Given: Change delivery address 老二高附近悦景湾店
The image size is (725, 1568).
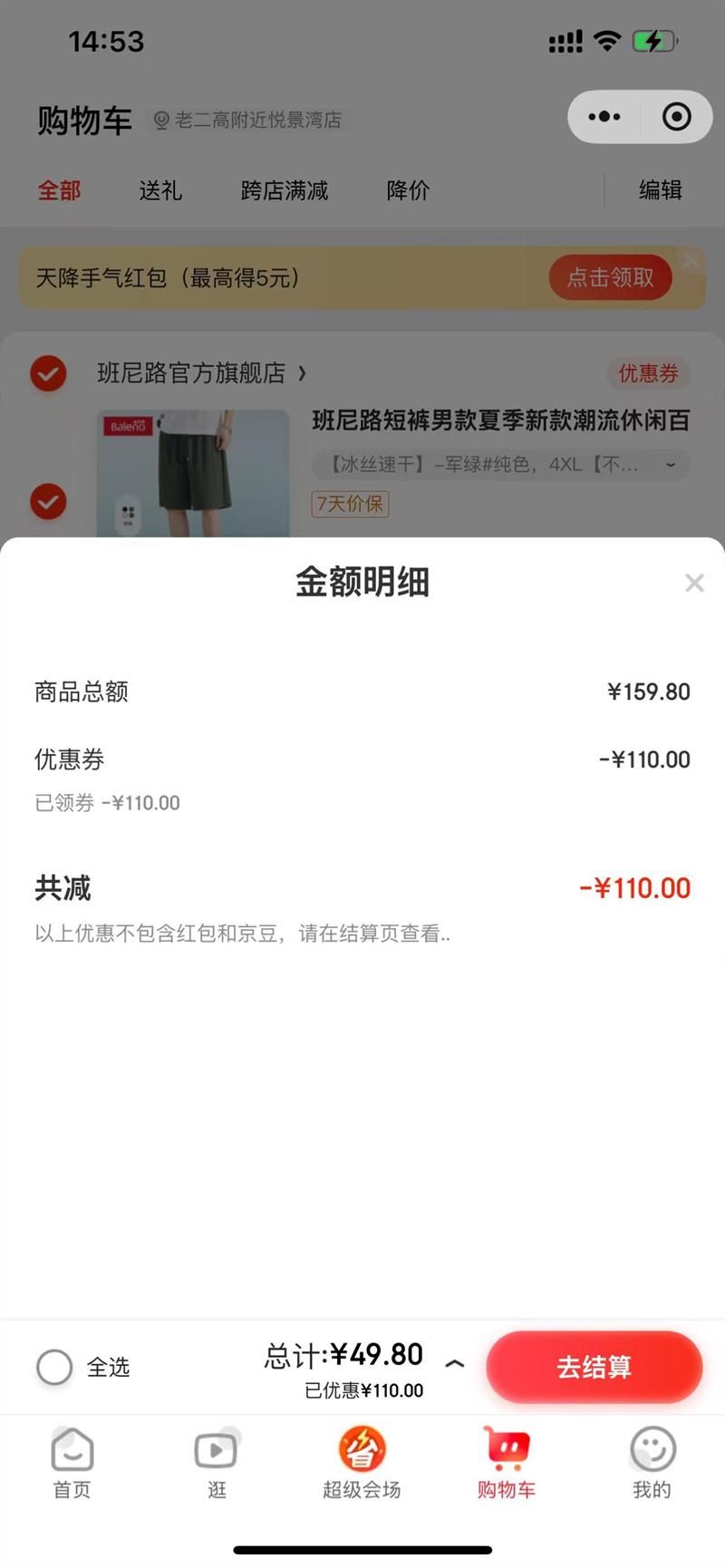Looking at the screenshot, I should (248, 121).
